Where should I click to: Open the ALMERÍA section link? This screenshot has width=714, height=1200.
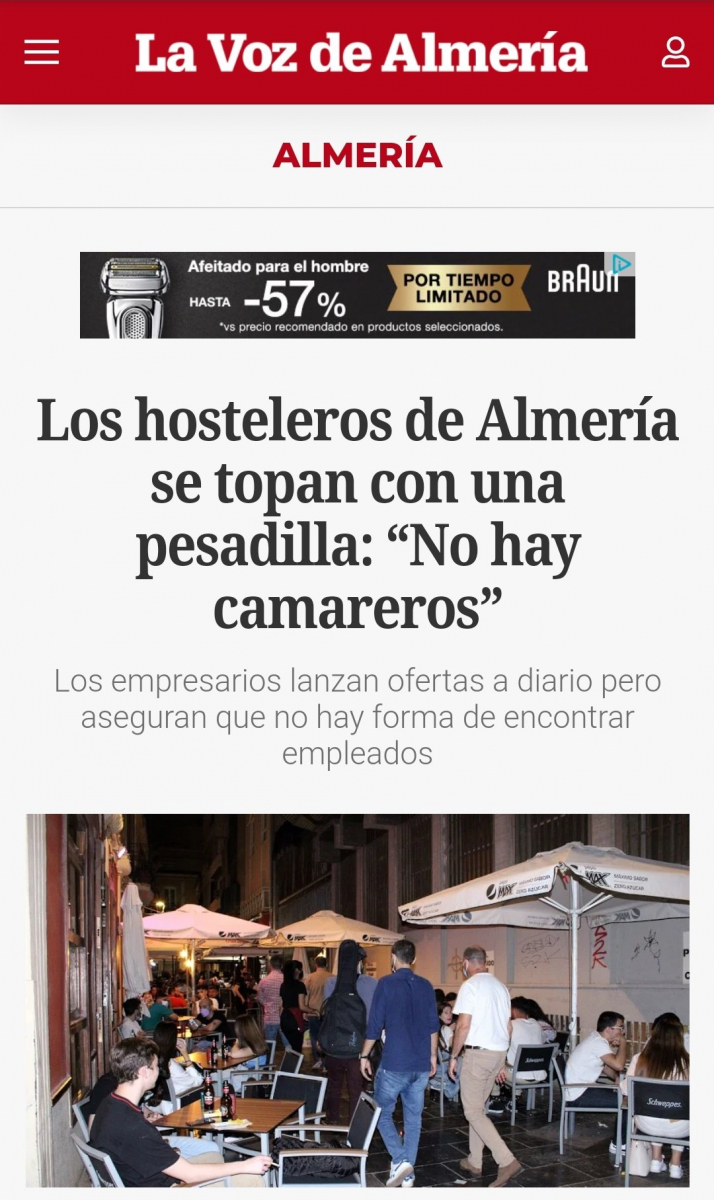click(x=357, y=155)
